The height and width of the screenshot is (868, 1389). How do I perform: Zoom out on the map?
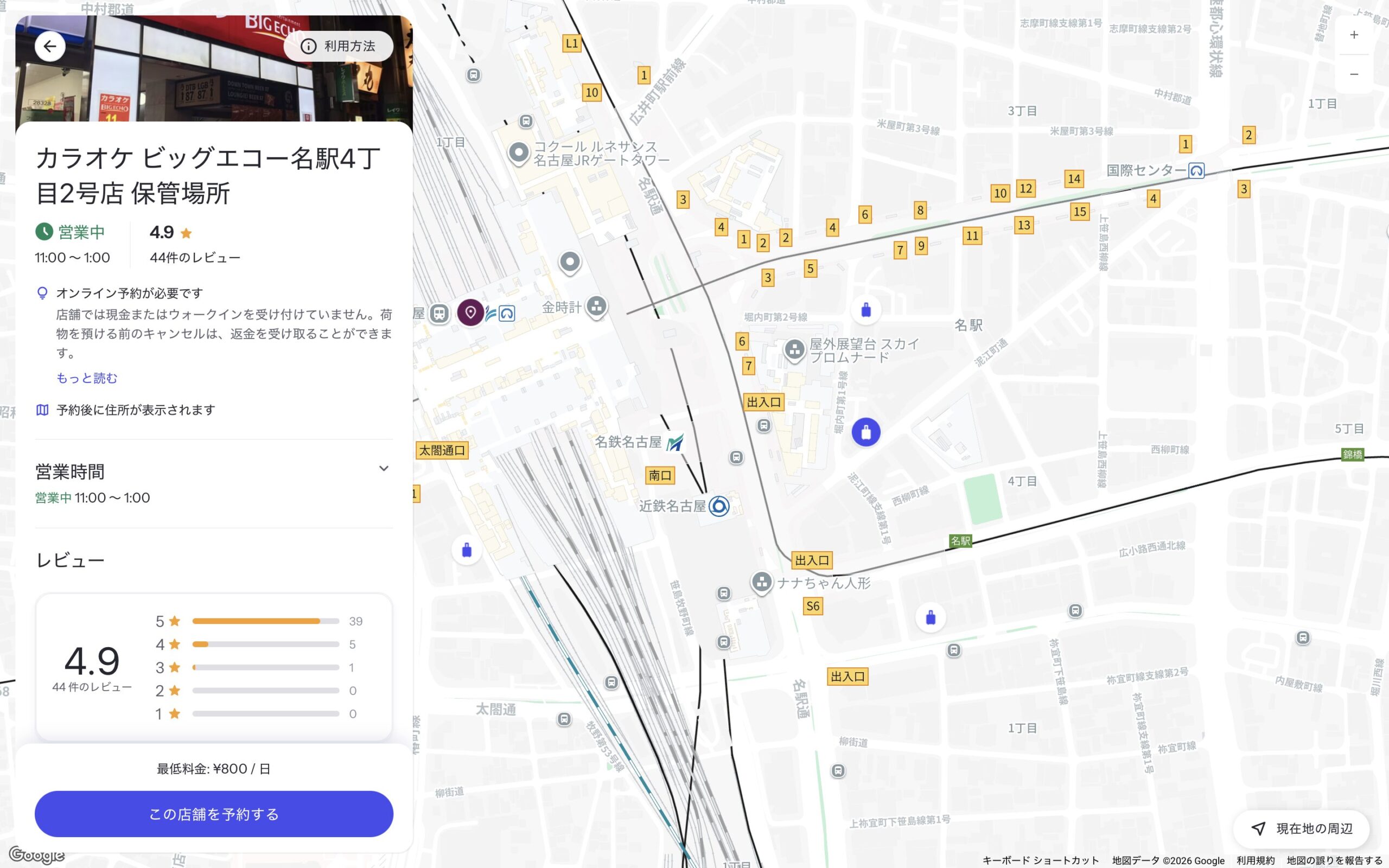pyautogui.click(x=1353, y=74)
